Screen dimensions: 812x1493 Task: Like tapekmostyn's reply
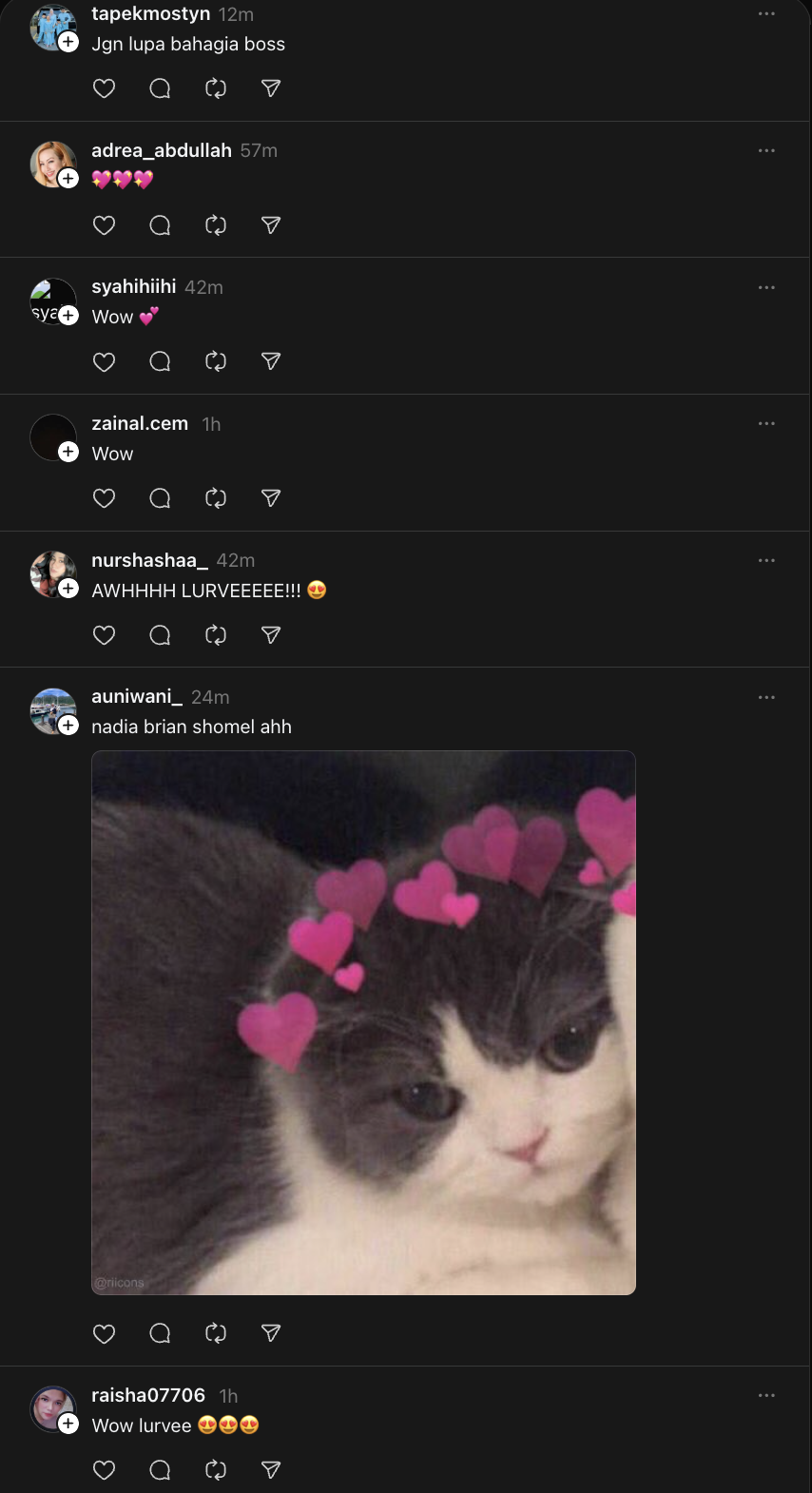coord(104,88)
